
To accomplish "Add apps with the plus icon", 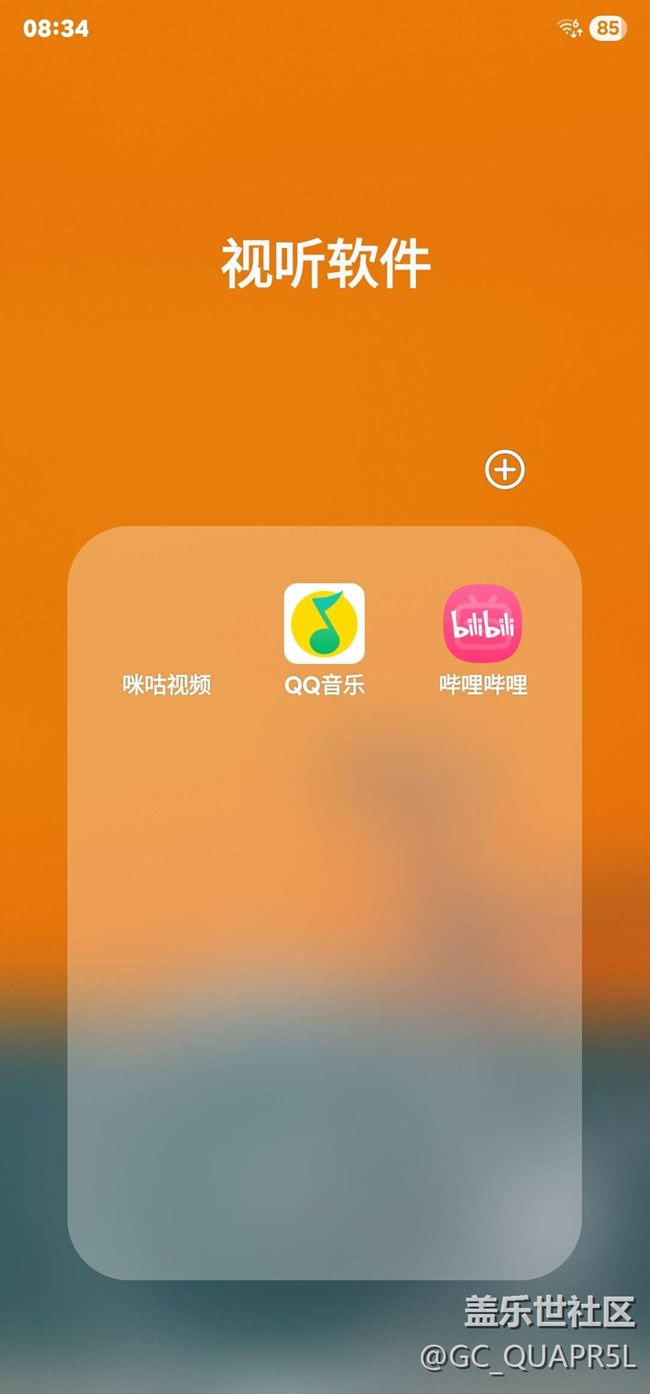I will pyautogui.click(x=505, y=469).
